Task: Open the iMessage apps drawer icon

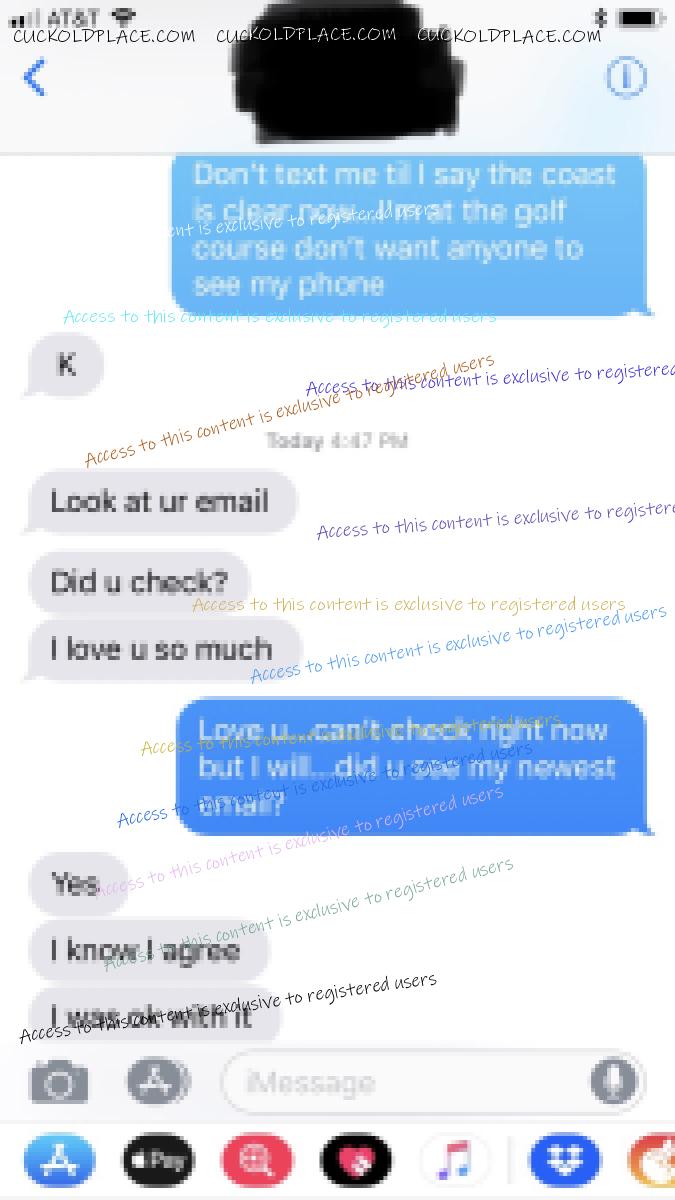Action: click(x=158, y=1082)
